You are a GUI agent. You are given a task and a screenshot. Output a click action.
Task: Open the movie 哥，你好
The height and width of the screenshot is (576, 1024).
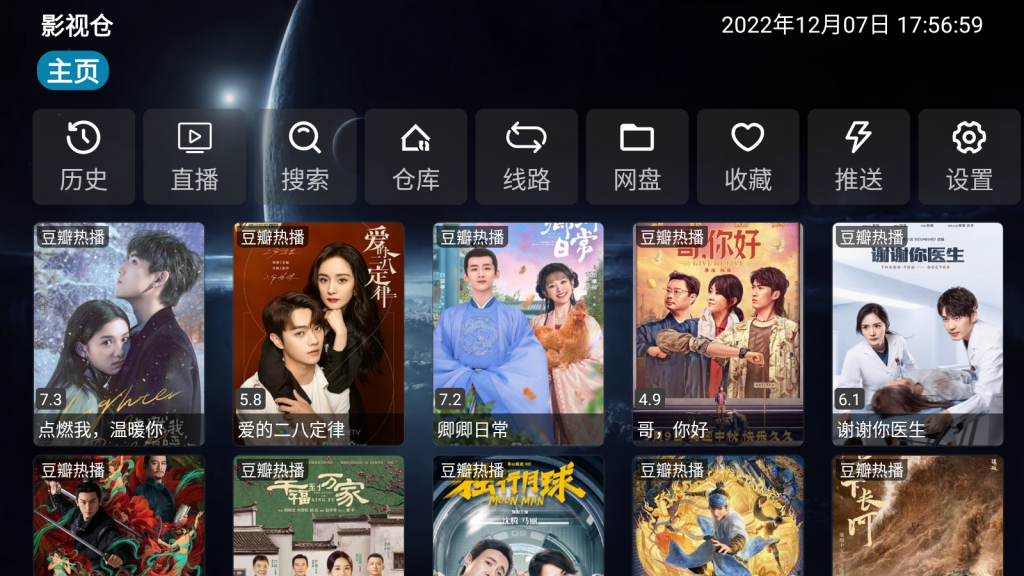click(718, 334)
